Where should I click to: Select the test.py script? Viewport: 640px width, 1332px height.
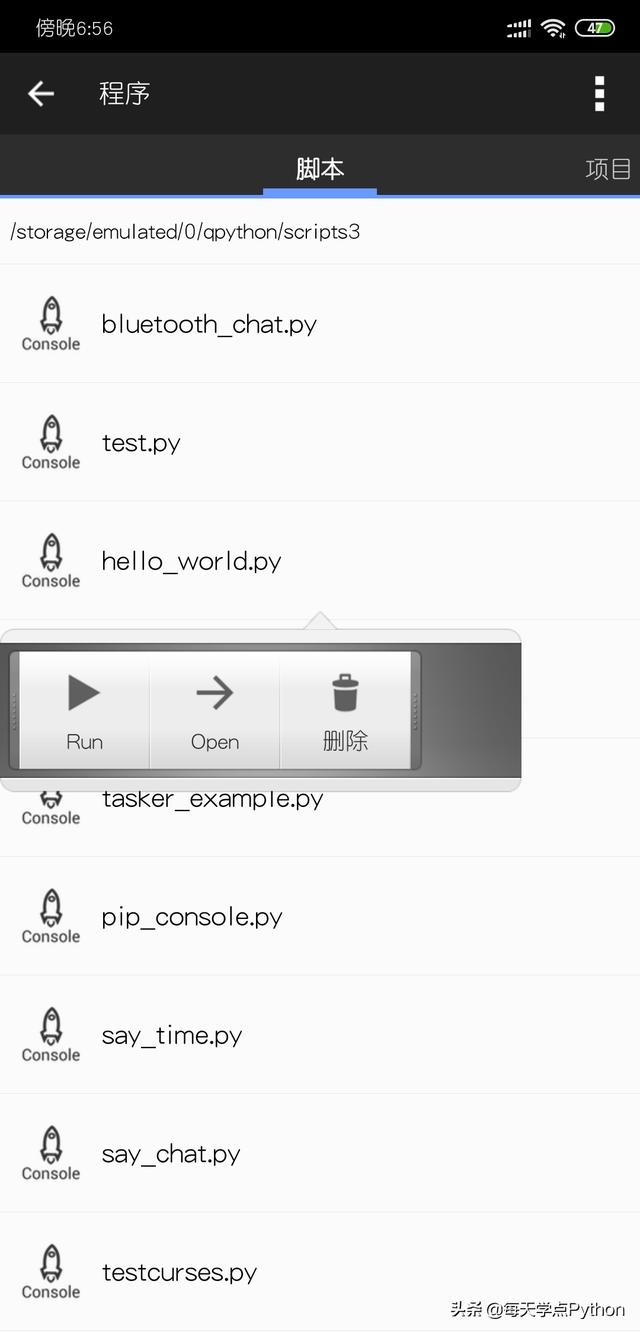[141, 443]
